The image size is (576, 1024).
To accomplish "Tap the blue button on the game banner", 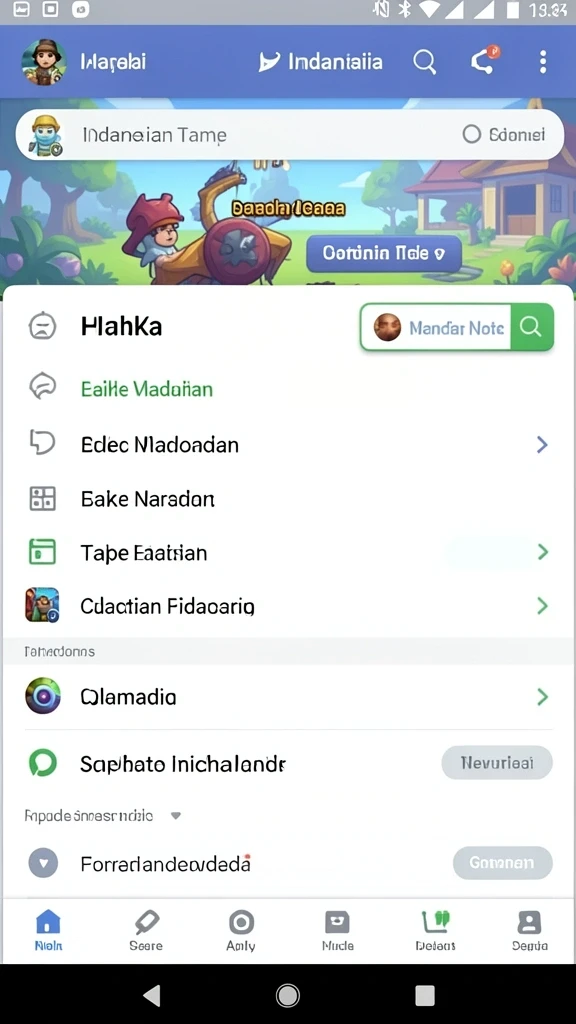I will [x=383, y=253].
